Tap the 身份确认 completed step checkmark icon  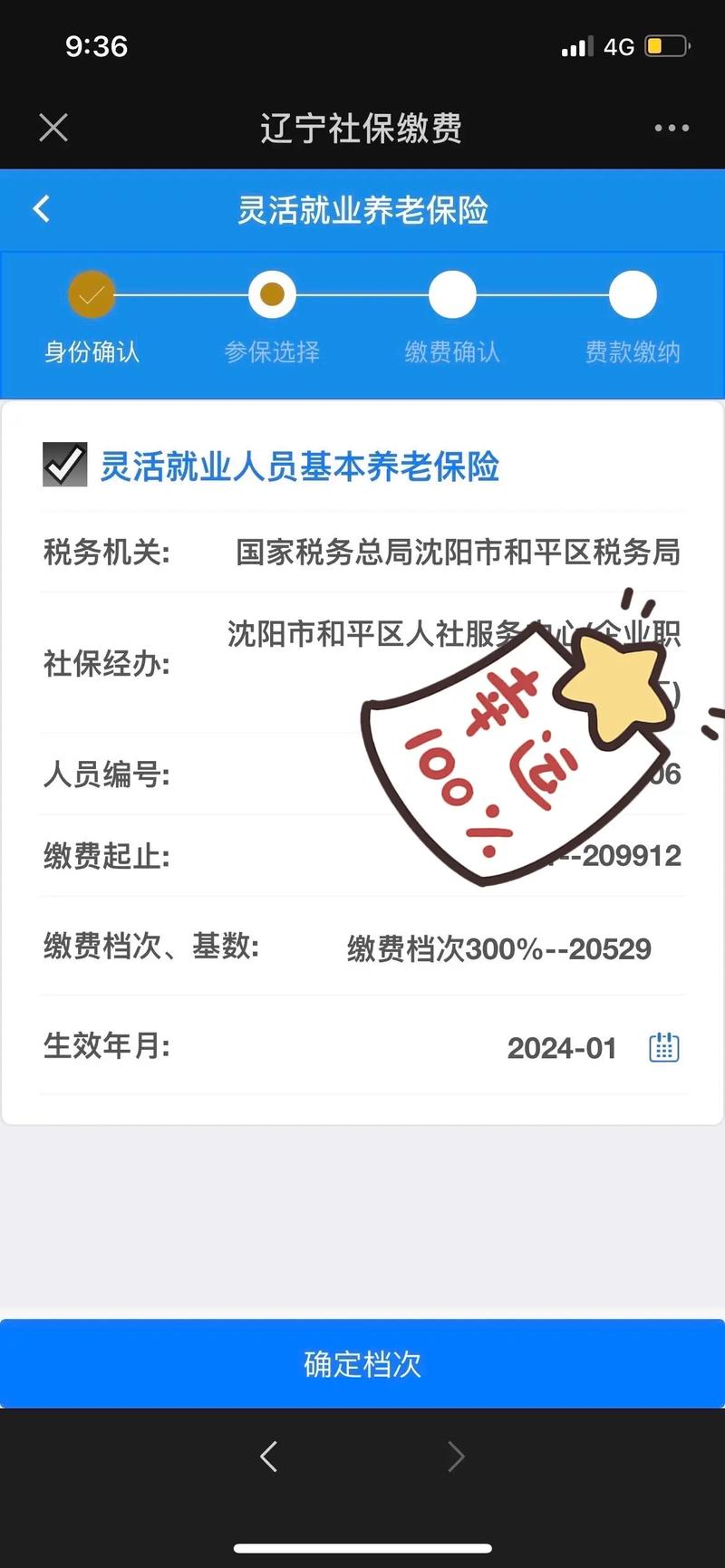(91, 293)
